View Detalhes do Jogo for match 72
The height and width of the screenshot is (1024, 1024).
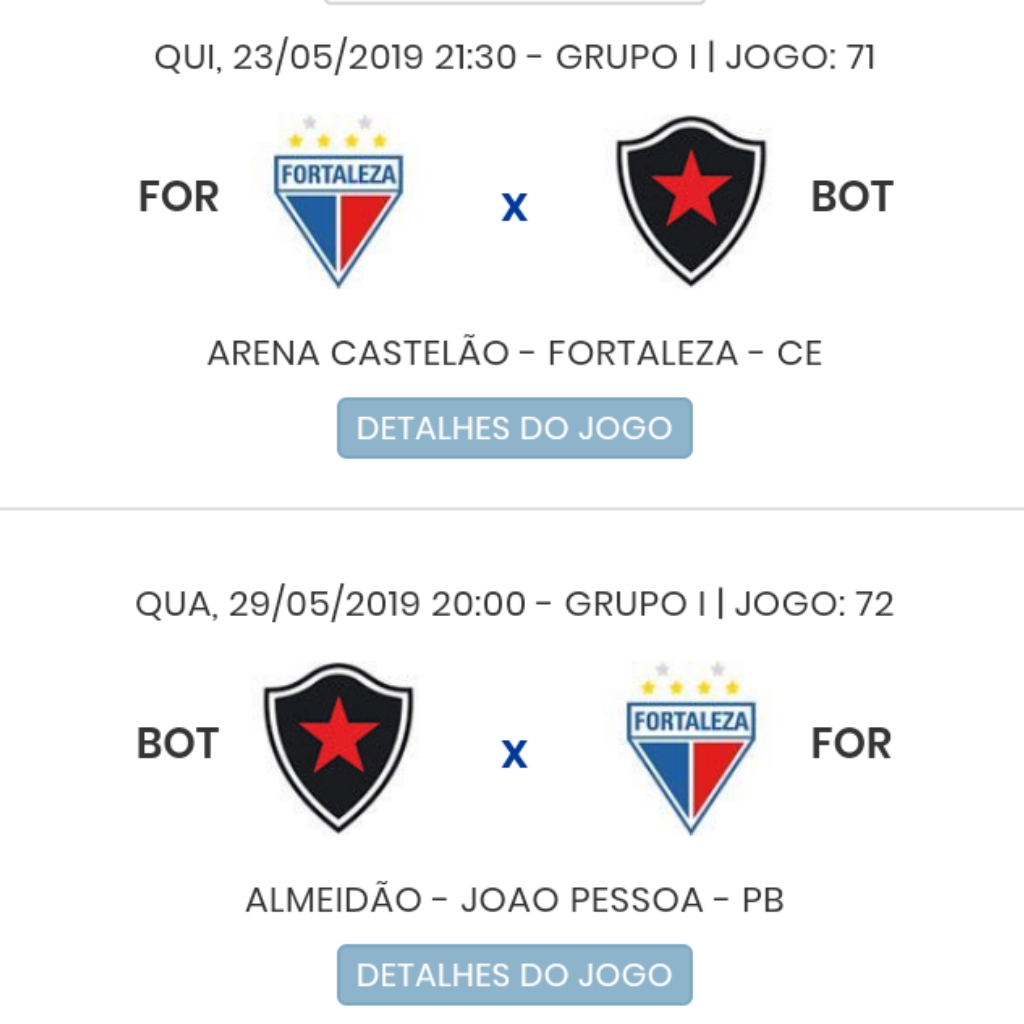pos(514,975)
